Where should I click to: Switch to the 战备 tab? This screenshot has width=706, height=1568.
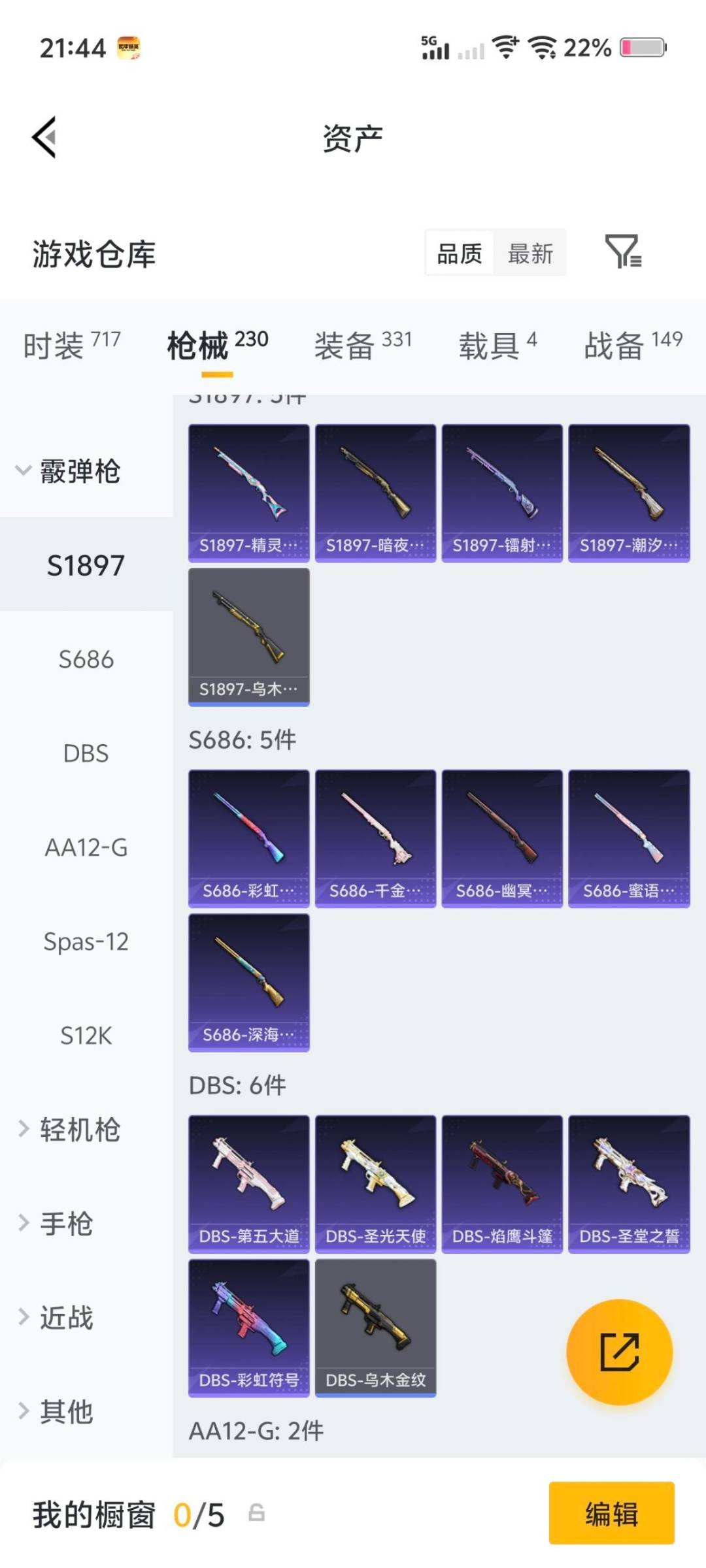632,344
